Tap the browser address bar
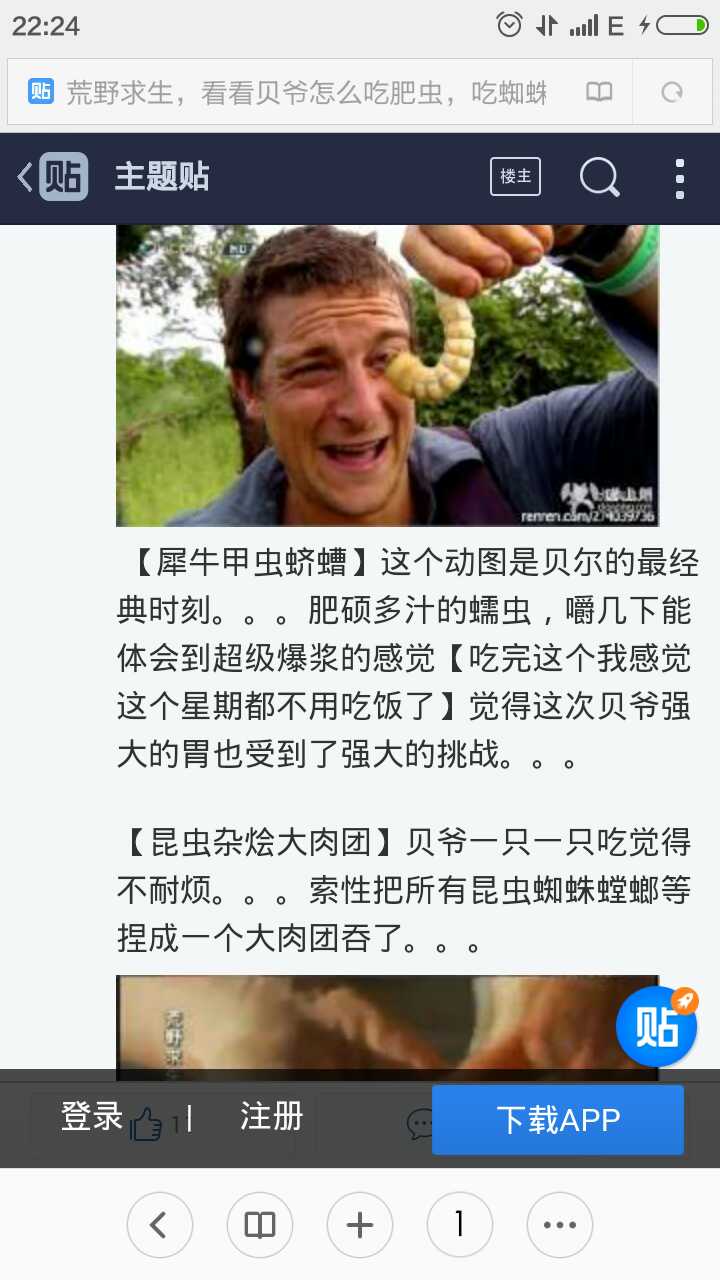This screenshot has height=1280, width=720. click(x=300, y=92)
